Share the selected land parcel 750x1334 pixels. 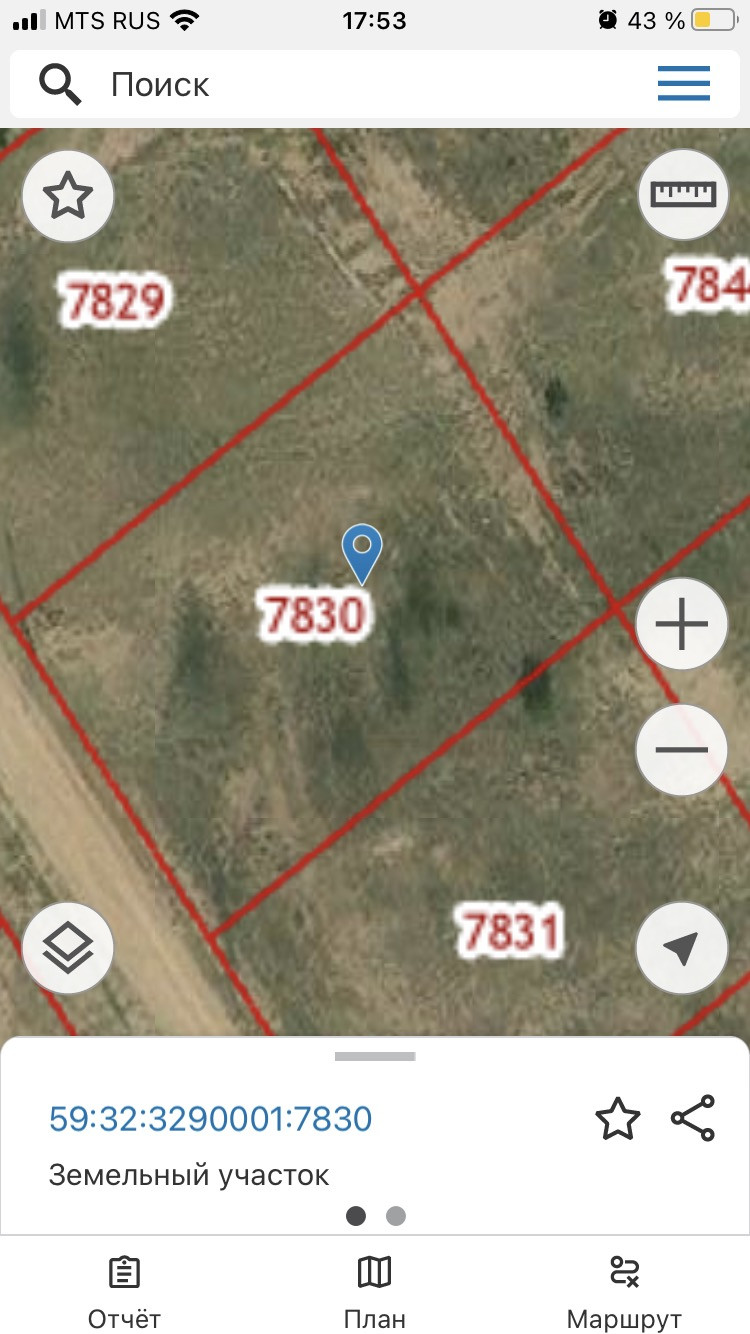[692, 1118]
